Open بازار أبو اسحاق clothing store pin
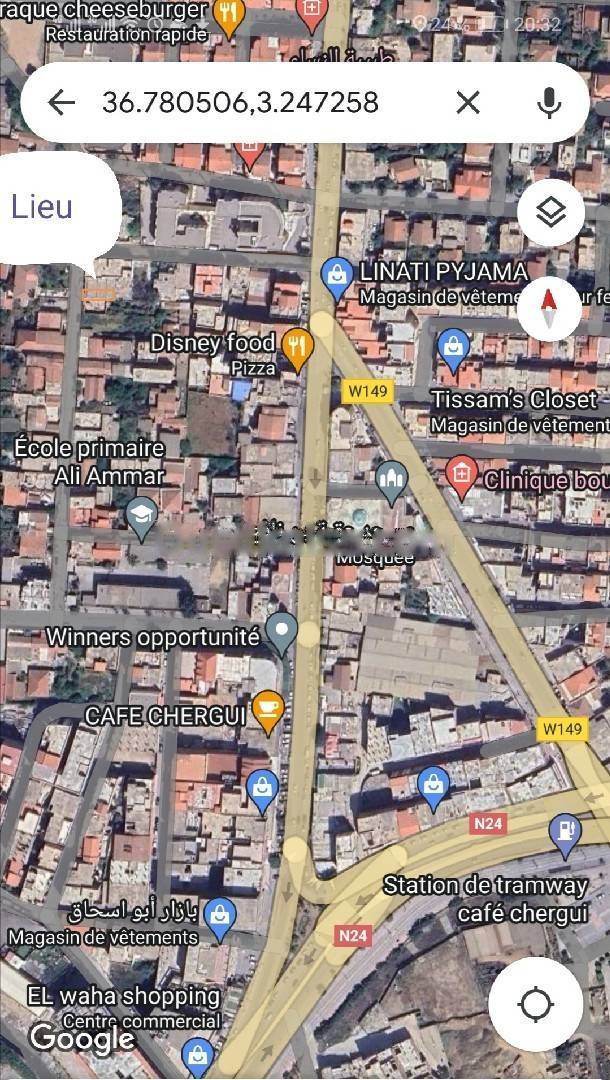The image size is (610, 1080). pos(219,914)
